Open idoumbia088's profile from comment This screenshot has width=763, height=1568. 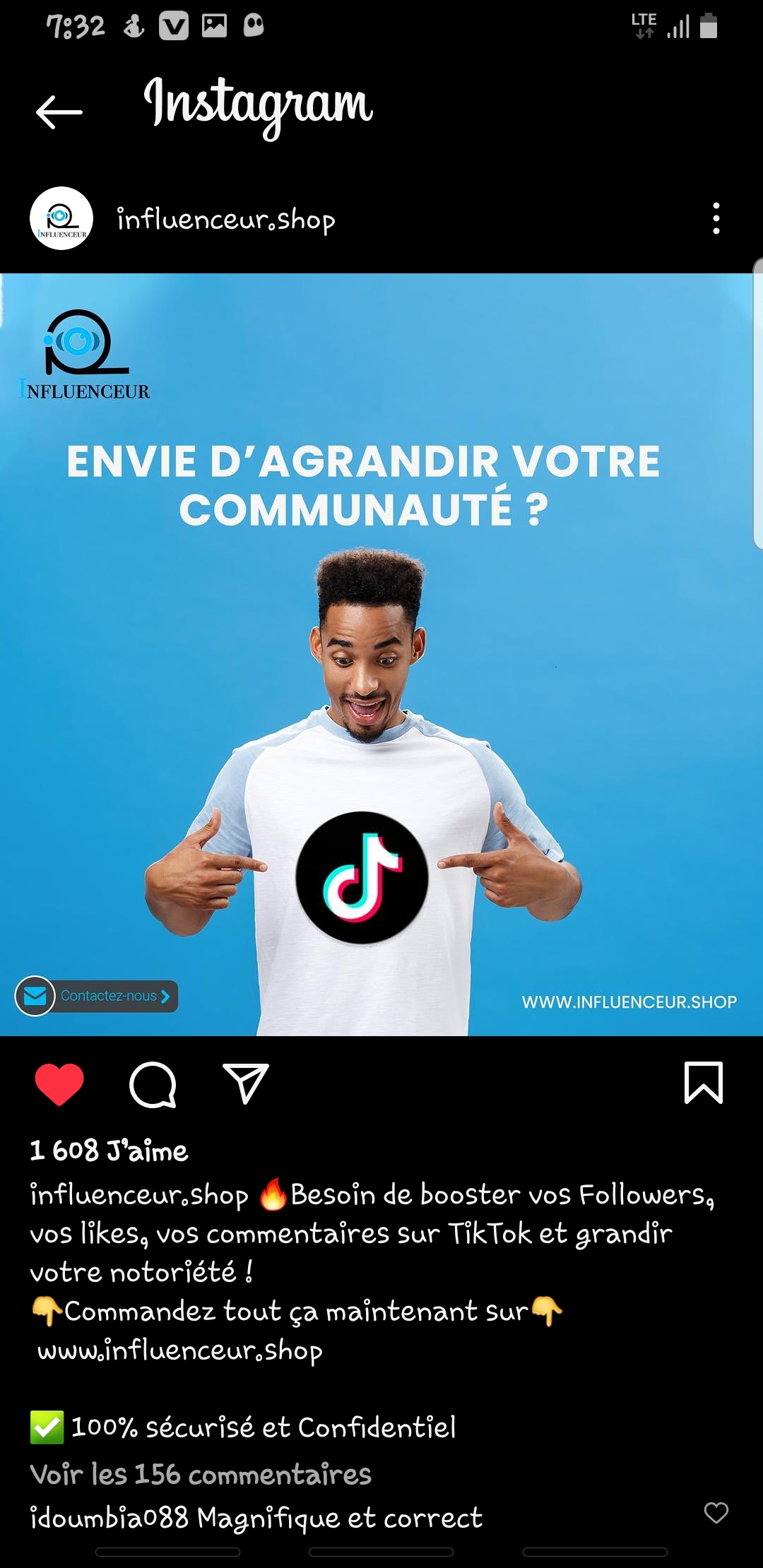110,1518
